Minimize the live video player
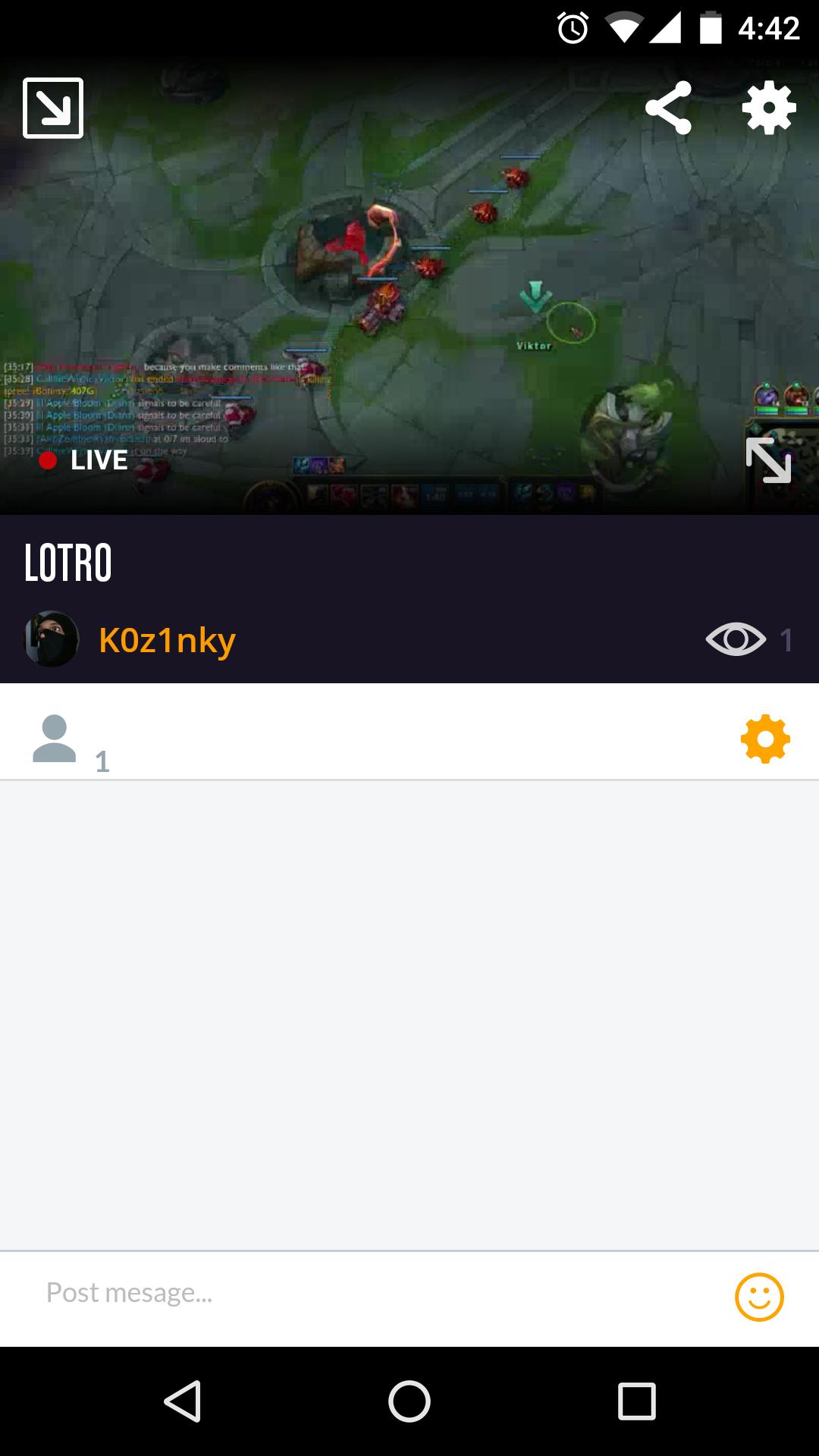The width and height of the screenshot is (819, 1456). click(53, 108)
